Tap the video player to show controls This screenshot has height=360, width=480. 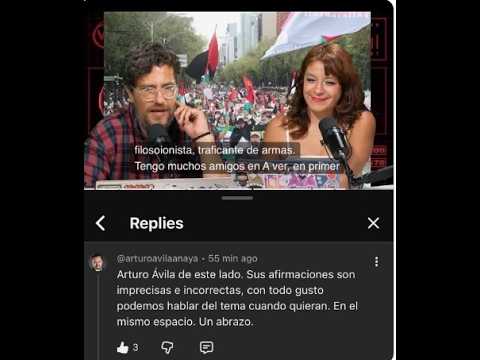point(239,100)
